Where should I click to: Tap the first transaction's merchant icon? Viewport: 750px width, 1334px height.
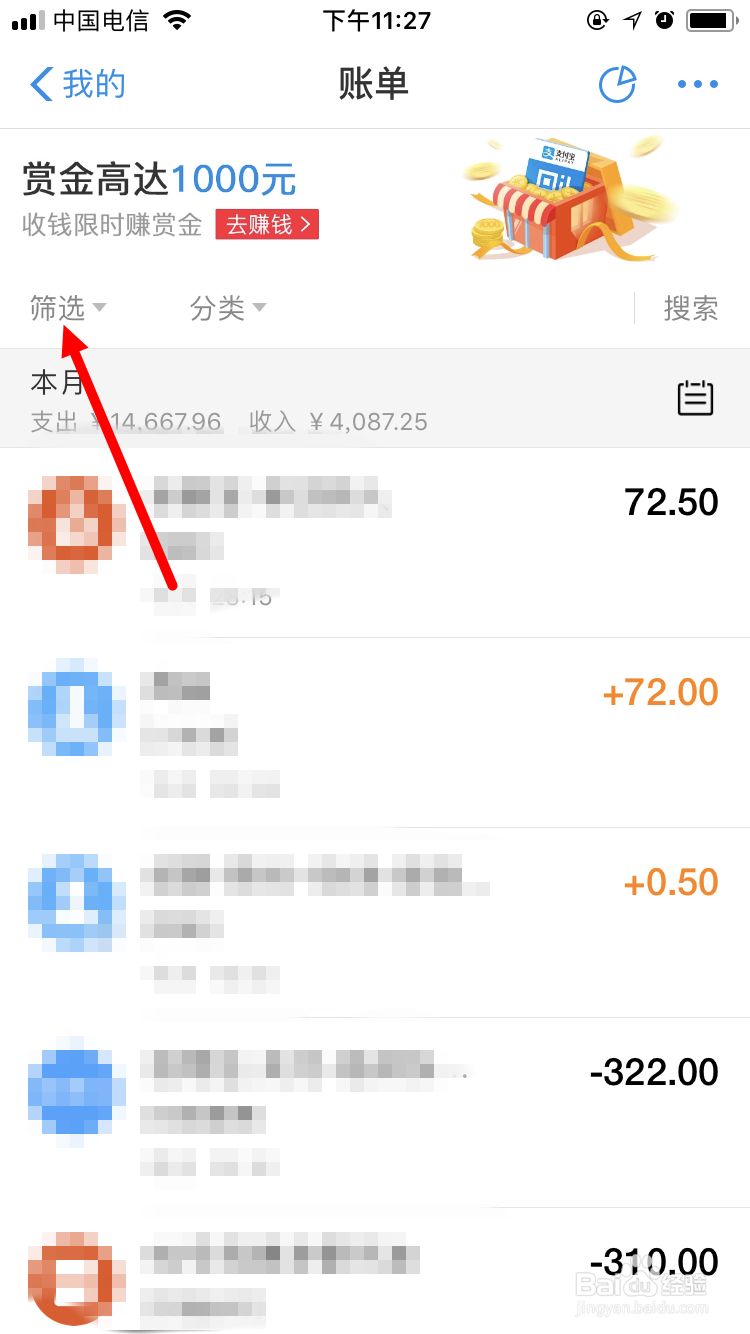tap(76, 520)
